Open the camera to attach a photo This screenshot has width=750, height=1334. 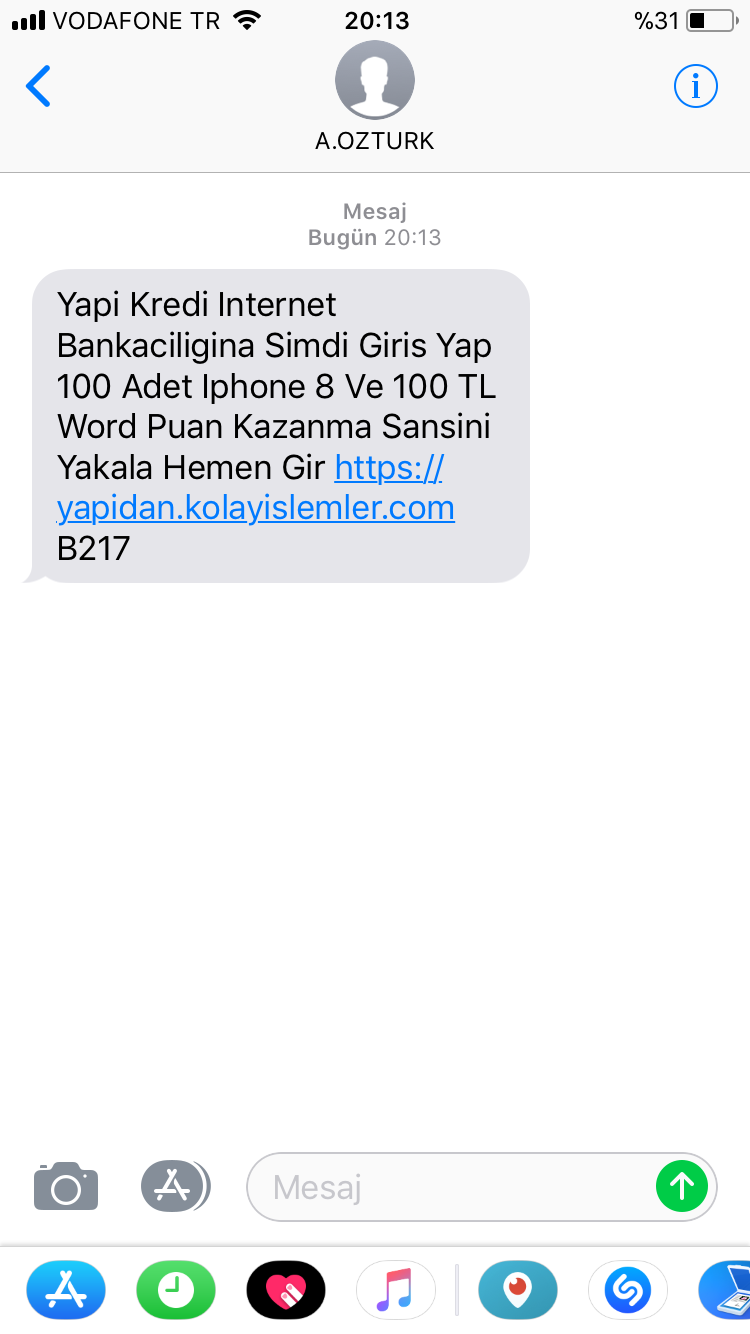66,1186
